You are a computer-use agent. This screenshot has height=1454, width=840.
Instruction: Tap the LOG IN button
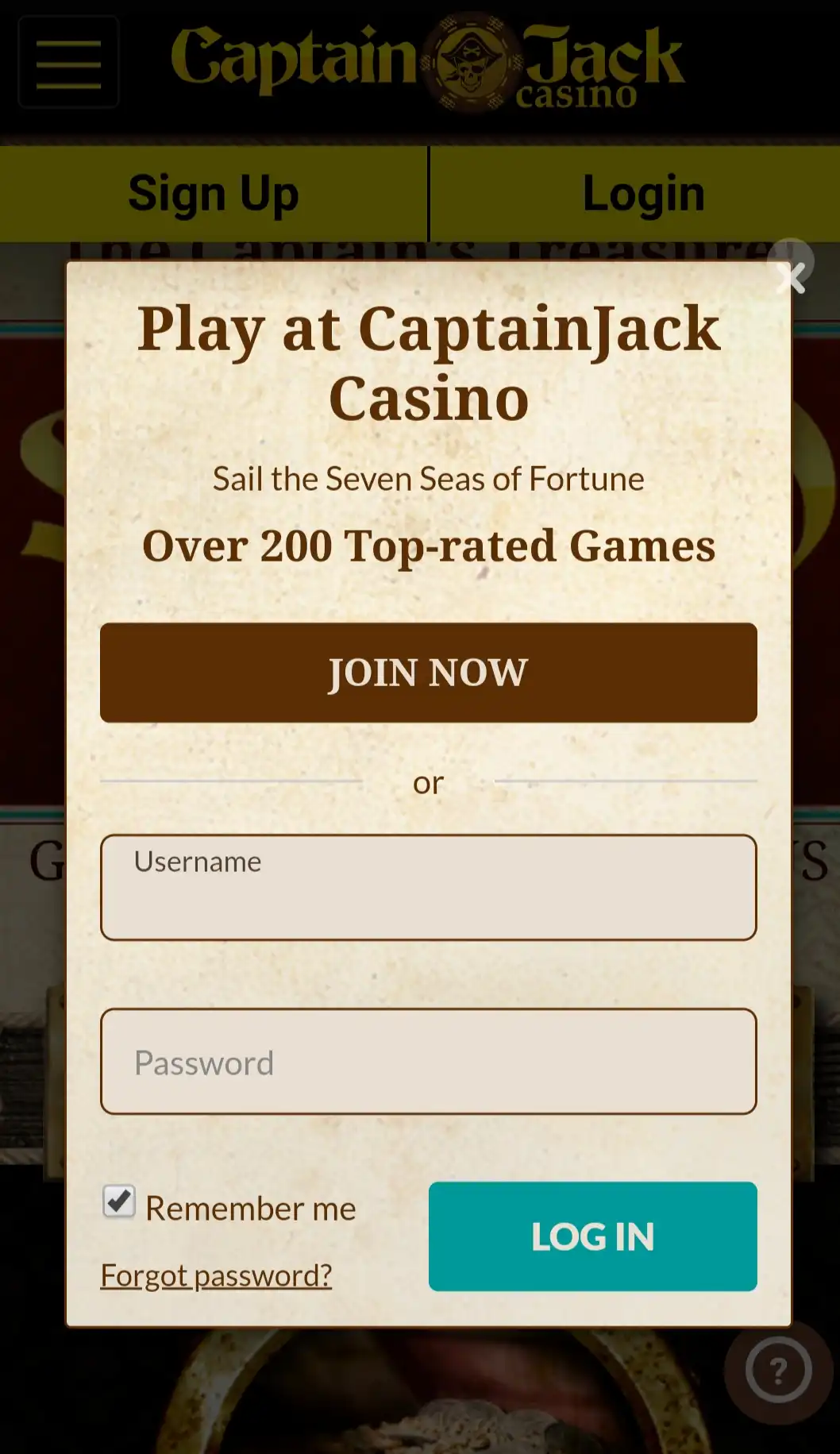coord(592,1236)
